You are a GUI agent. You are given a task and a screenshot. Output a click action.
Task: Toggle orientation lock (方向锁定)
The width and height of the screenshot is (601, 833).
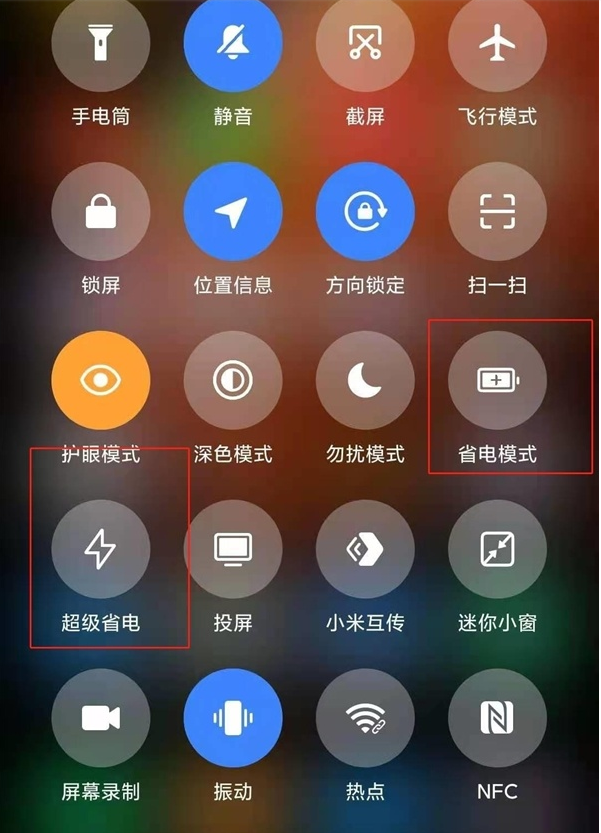coord(365,211)
